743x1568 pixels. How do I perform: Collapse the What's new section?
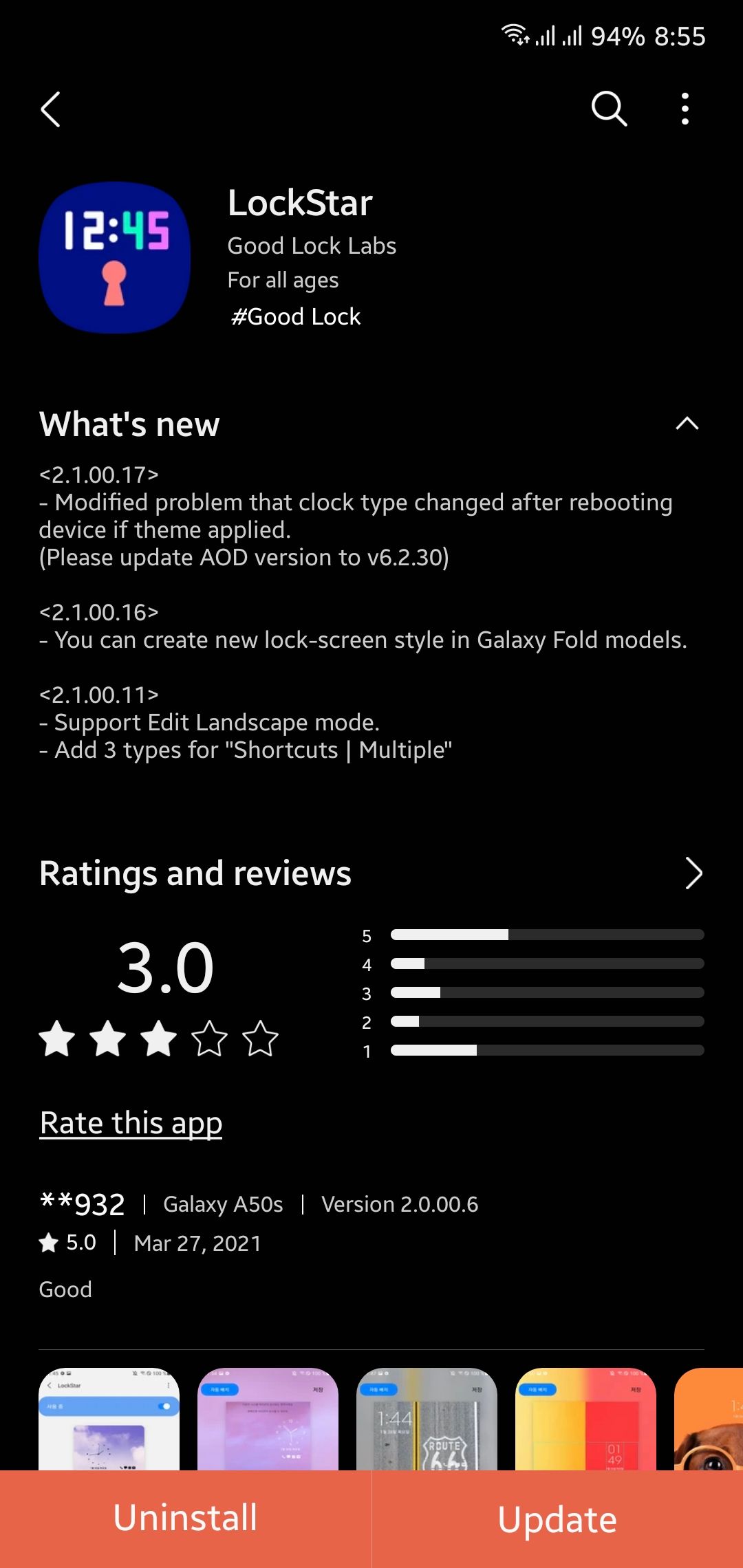pos(687,424)
